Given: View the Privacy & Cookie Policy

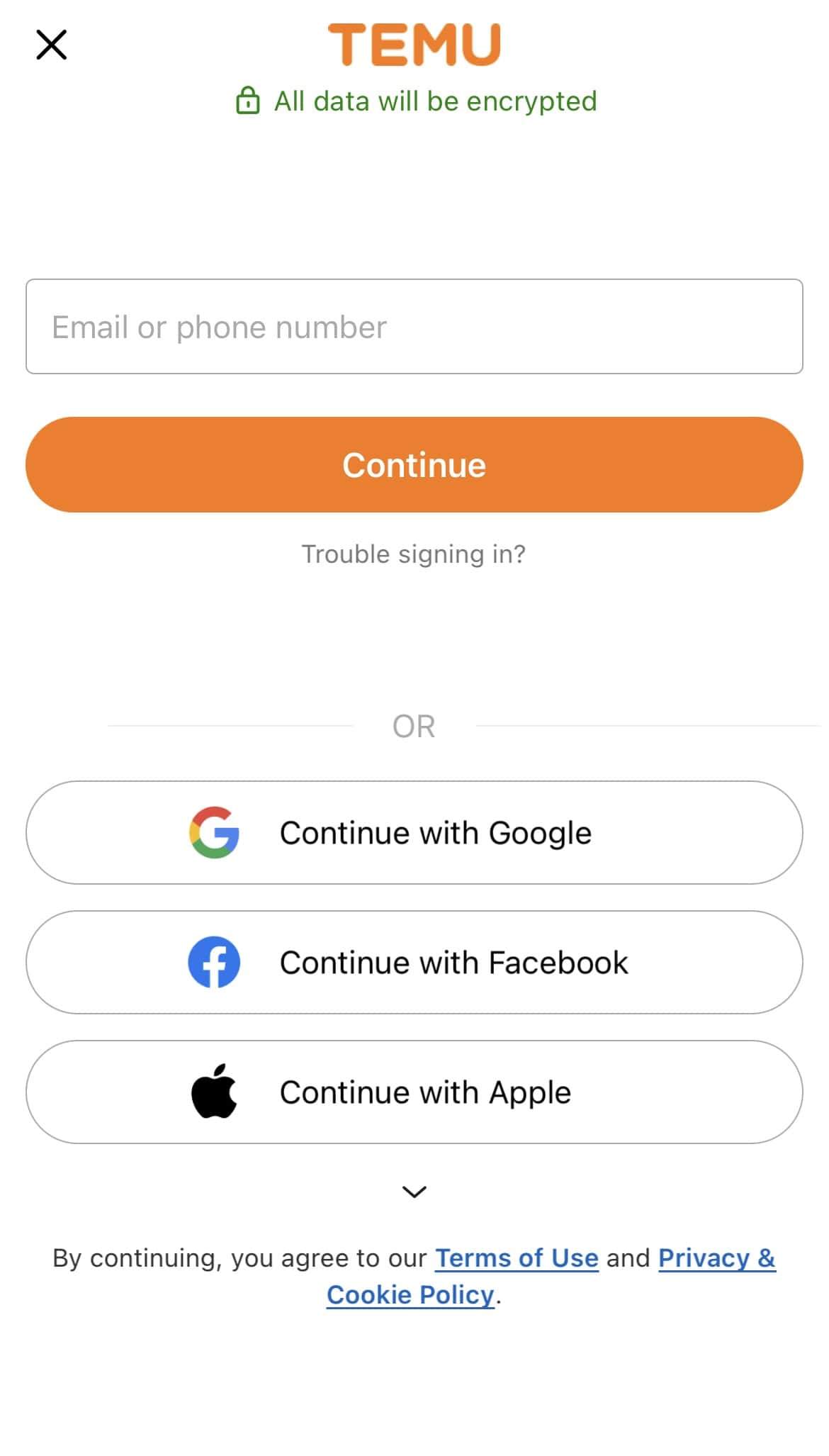Looking at the screenshot, I should 716,1258.
